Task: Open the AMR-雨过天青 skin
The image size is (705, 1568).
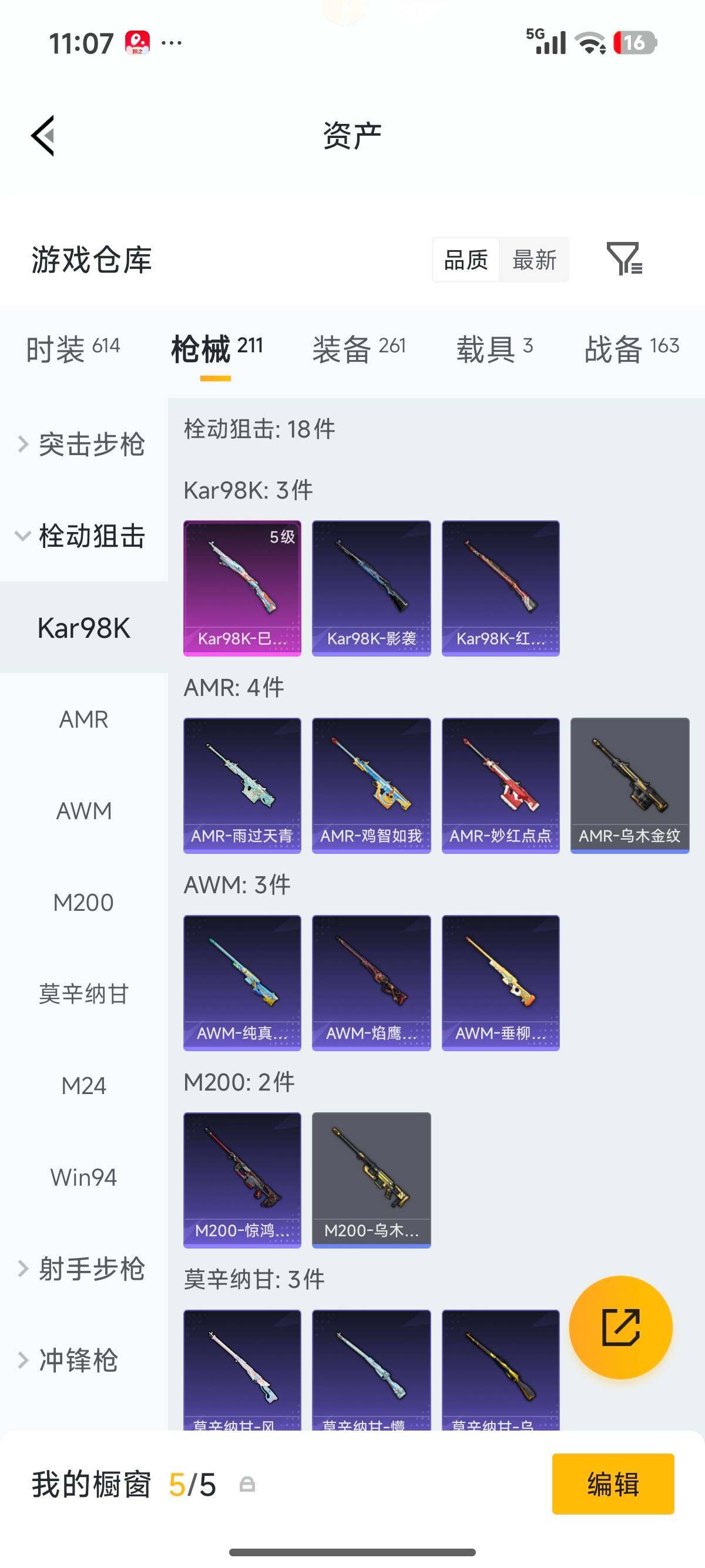Action: (242, 785)
